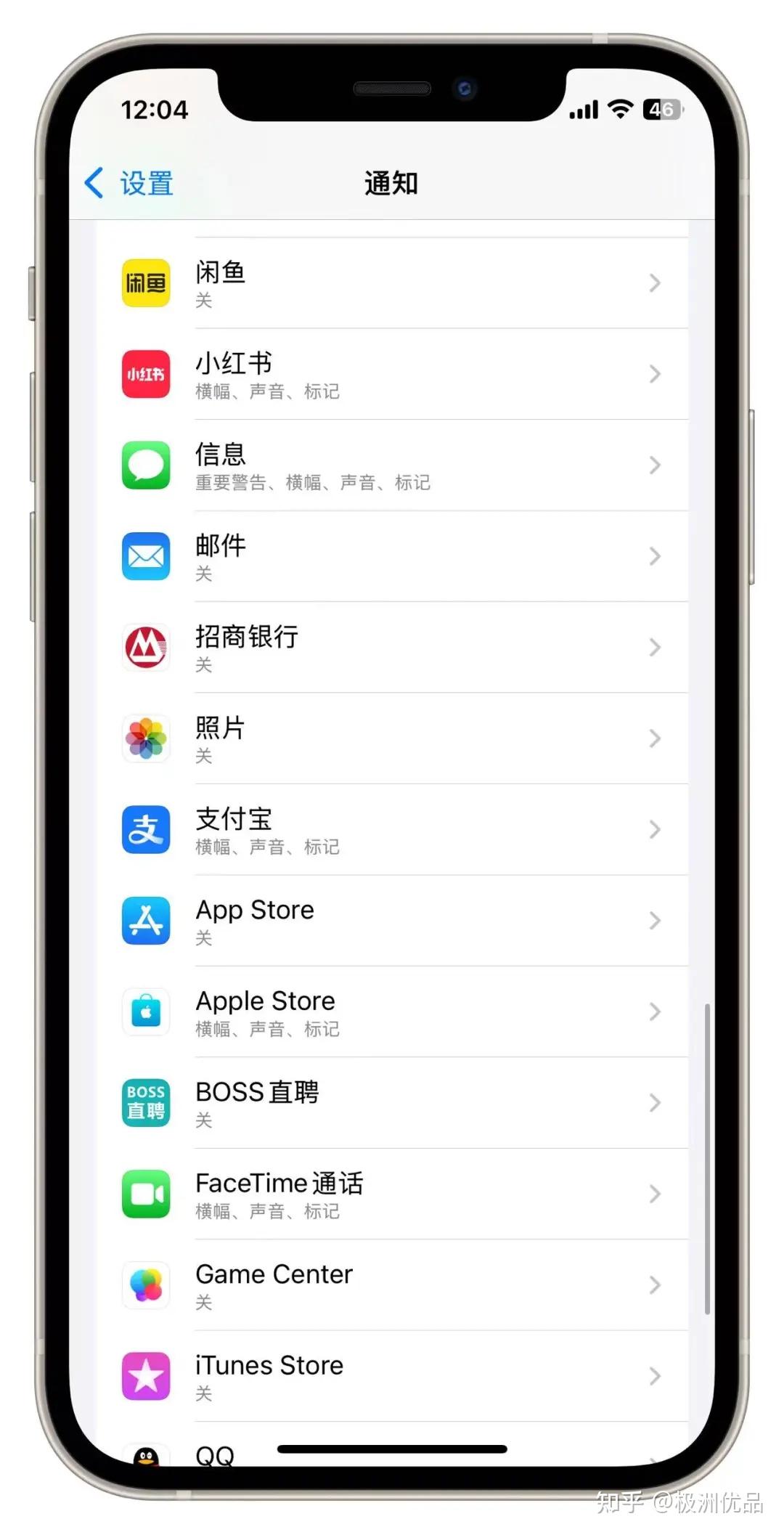Open iTunes Store notification settings
This screenshot has height=1535, width=784.
[392, 1376]
